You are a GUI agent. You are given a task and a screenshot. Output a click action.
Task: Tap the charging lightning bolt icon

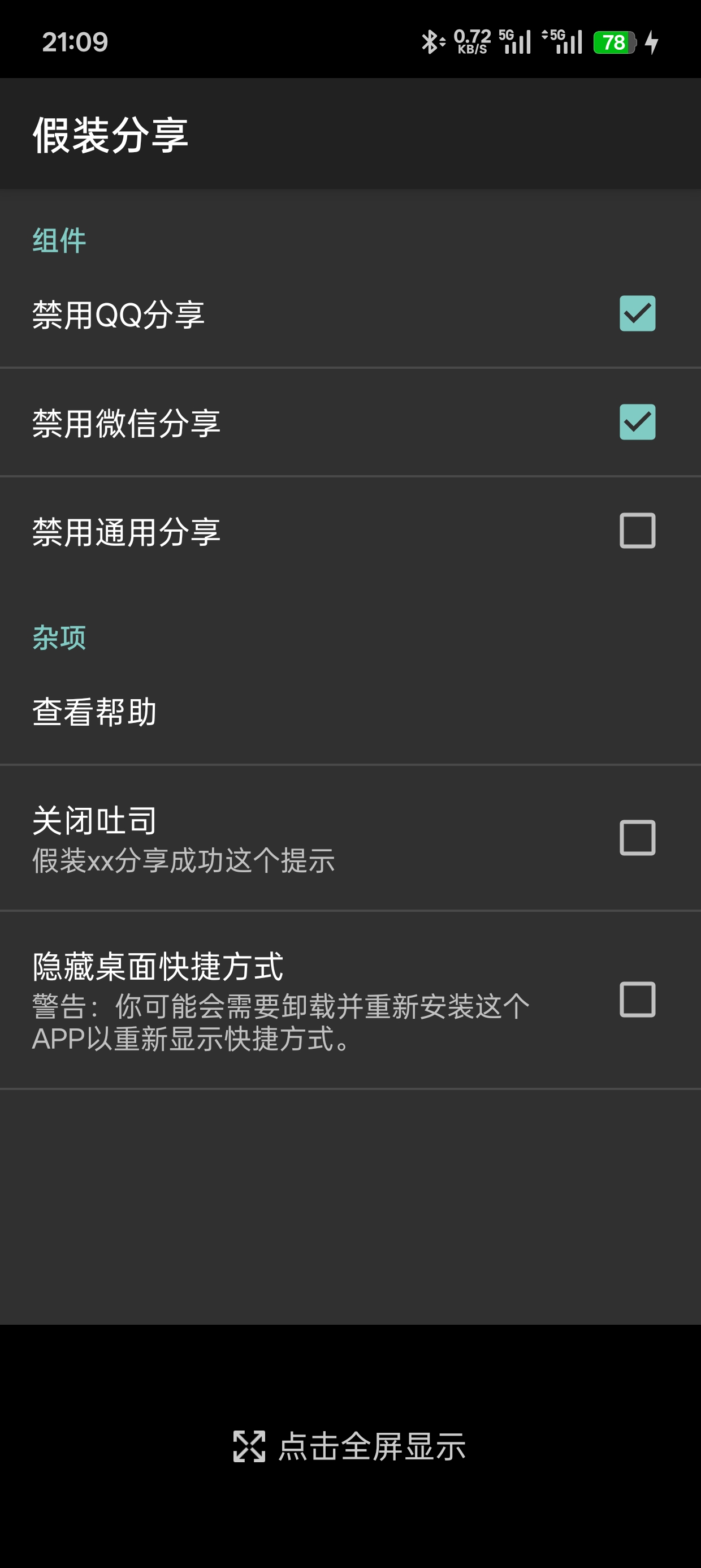(652, 41)
